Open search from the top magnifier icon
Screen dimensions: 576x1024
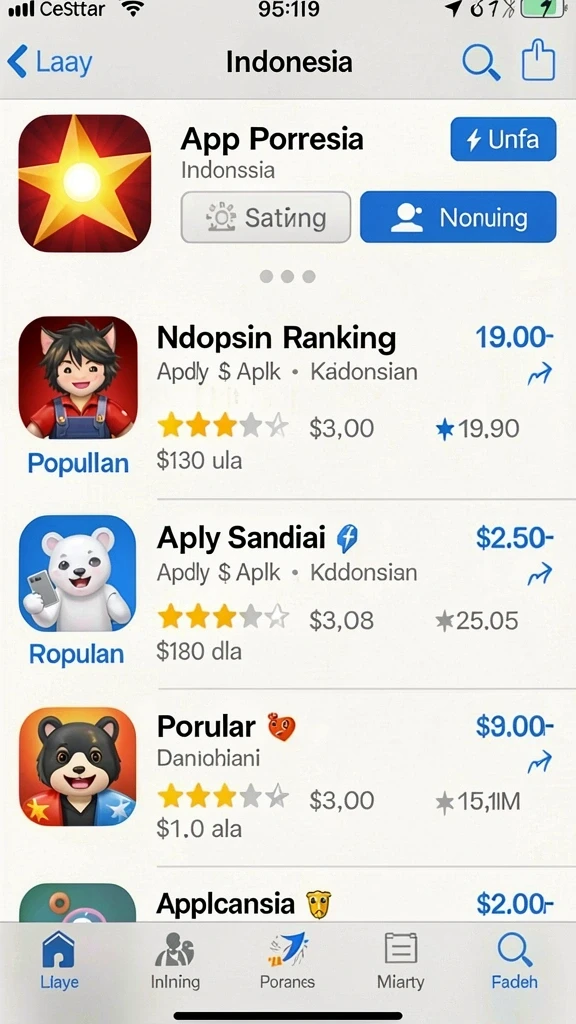[x=481, y=62]
